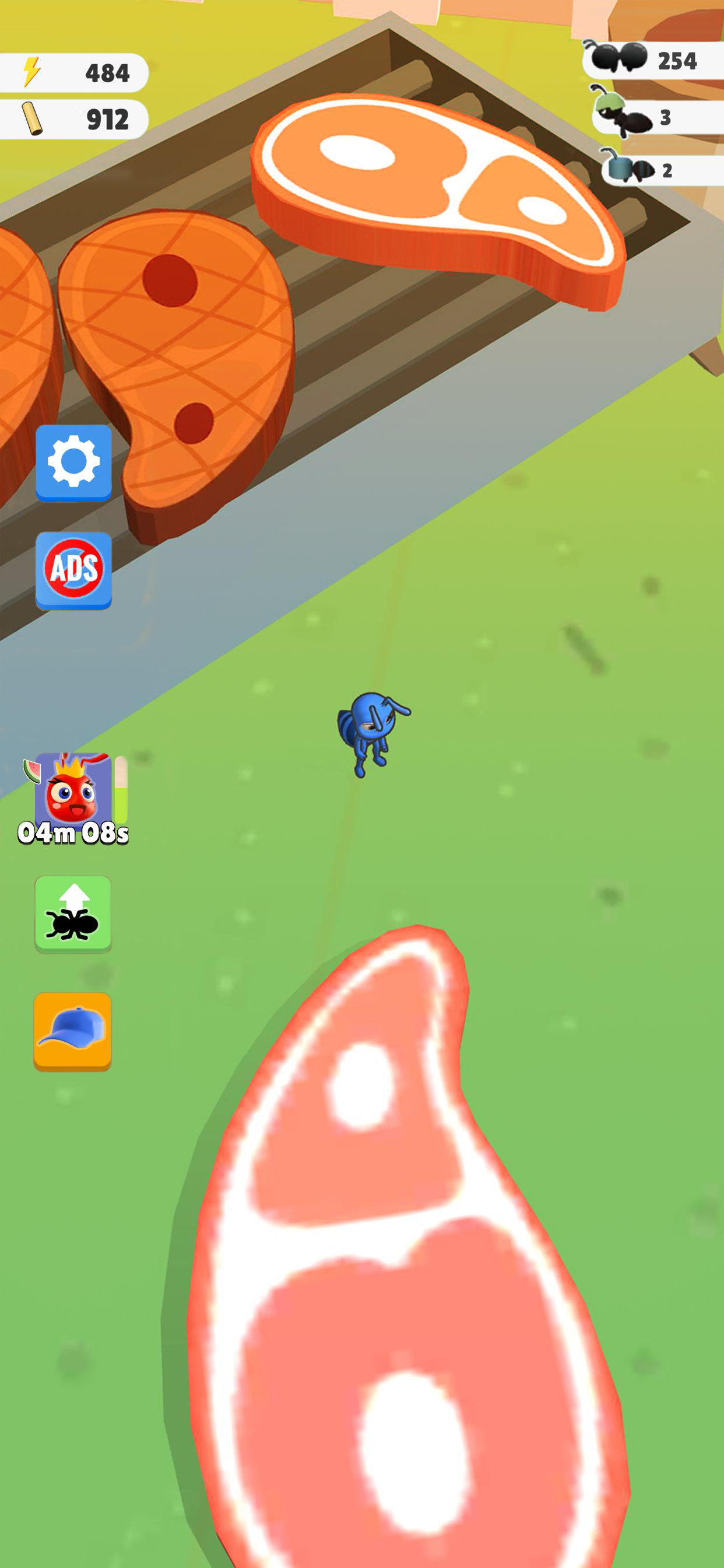Open the blue cap skins shop
Image resolution: width=724 pixels, height=1568 pixels.
pos(73,1031)
